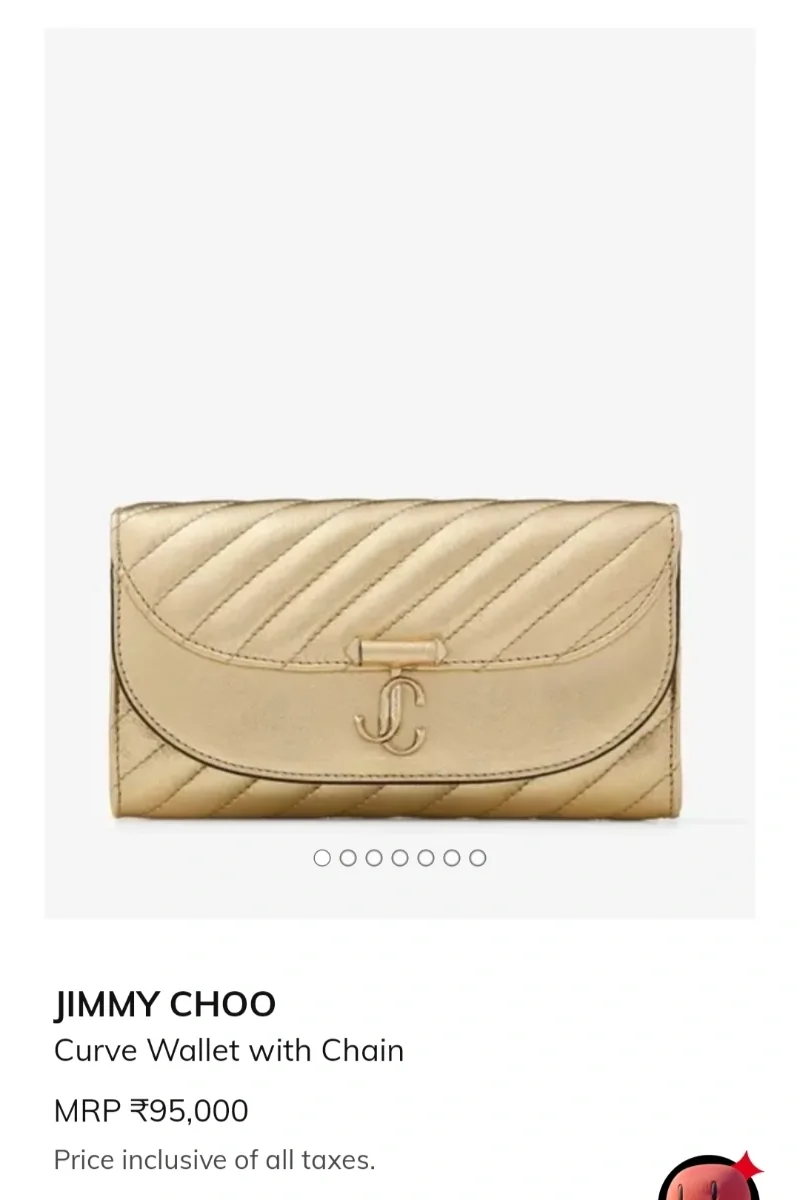Image resolution: width=800 pixels, height=1200 pixels.
Task: Jump to the last image indicator dot
Action: pyautogui.click(x=478, y=858)
